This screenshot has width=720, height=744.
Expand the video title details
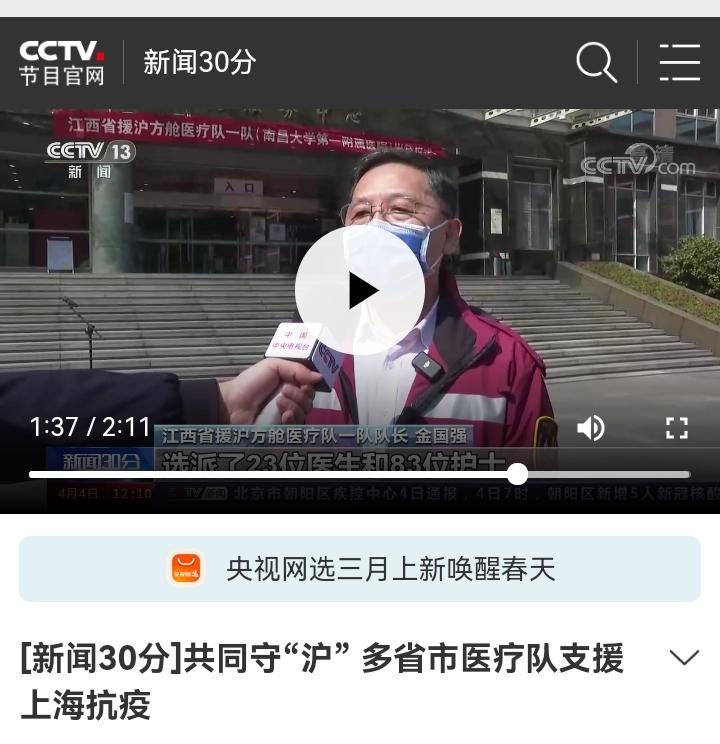684,658
